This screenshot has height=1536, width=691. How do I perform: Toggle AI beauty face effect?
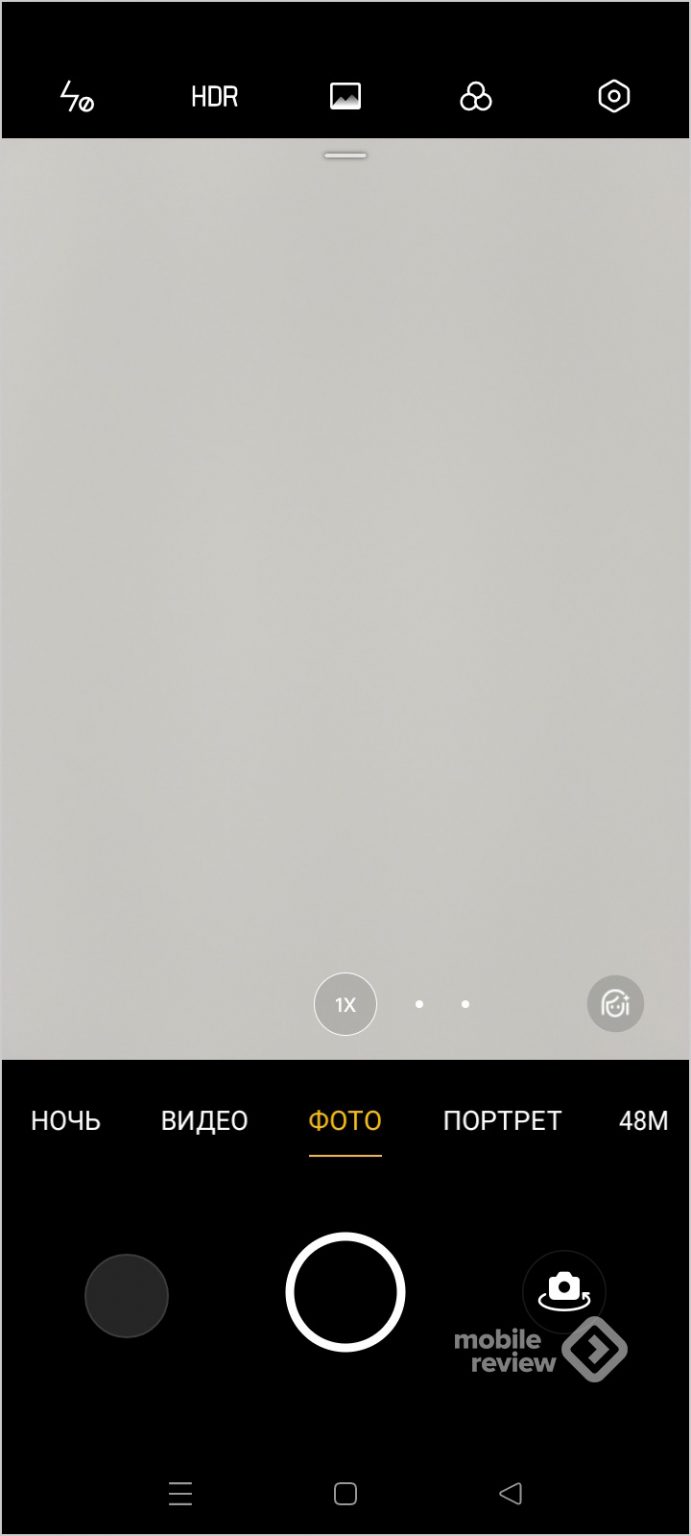click(615, 1004)
